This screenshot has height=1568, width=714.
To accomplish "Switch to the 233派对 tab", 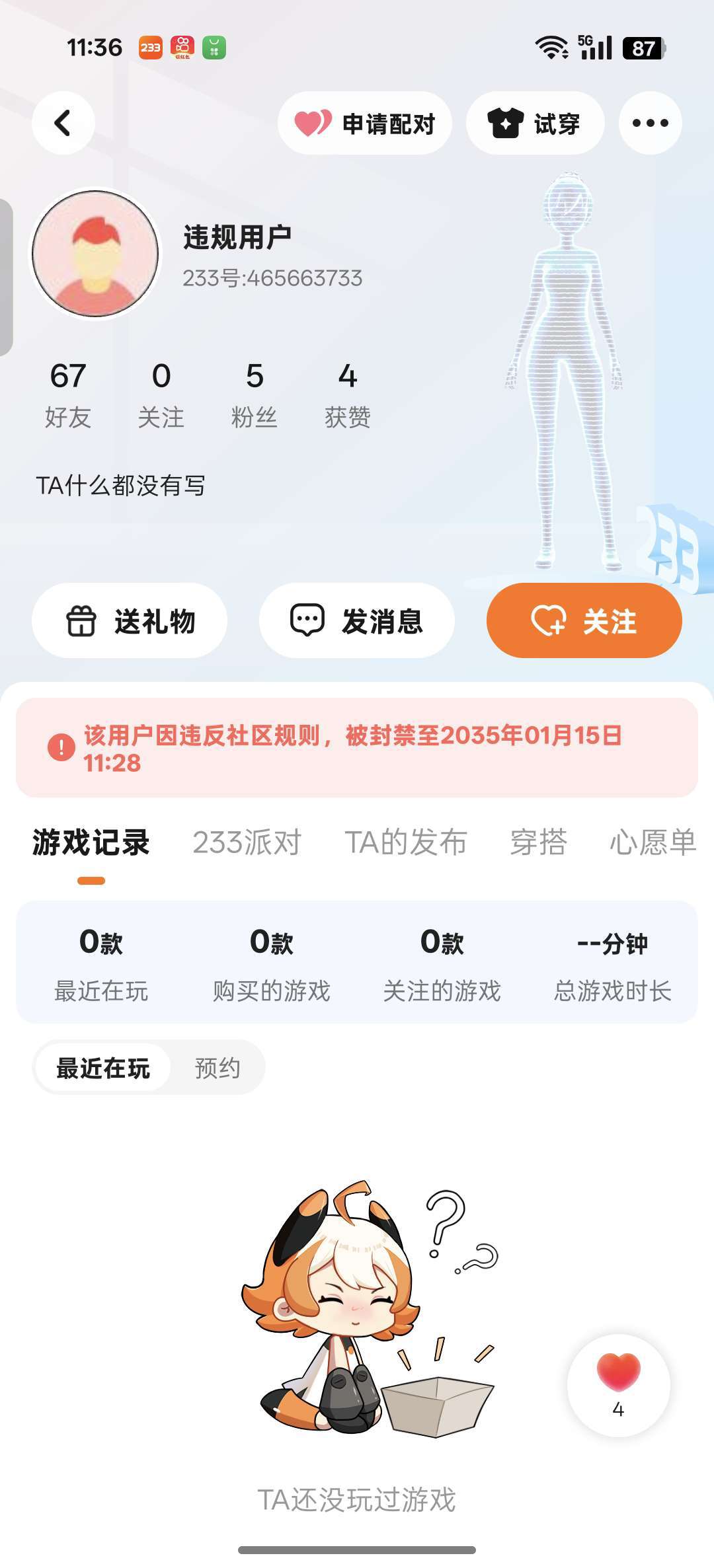I will (247, 842).
